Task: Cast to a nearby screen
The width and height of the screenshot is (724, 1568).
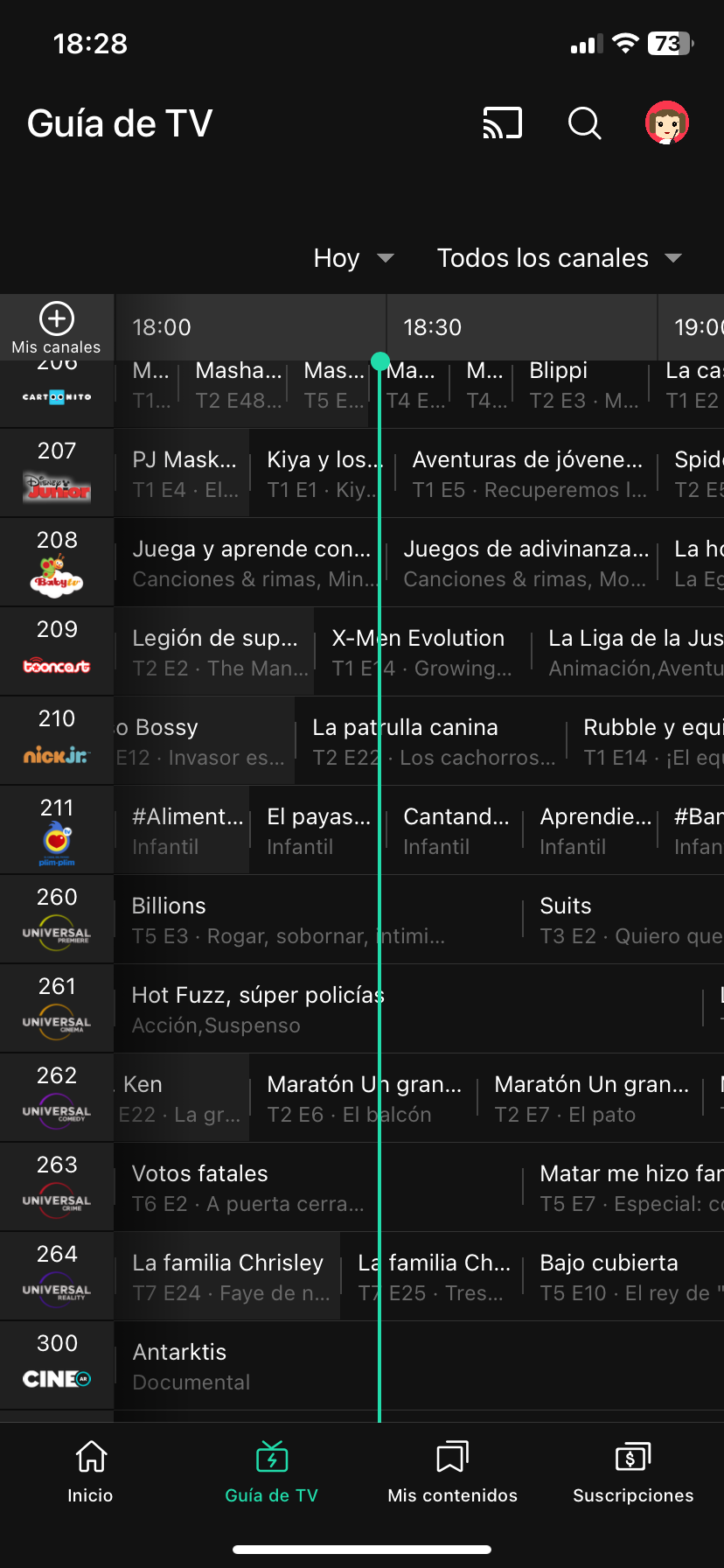Action: [503, 123]
